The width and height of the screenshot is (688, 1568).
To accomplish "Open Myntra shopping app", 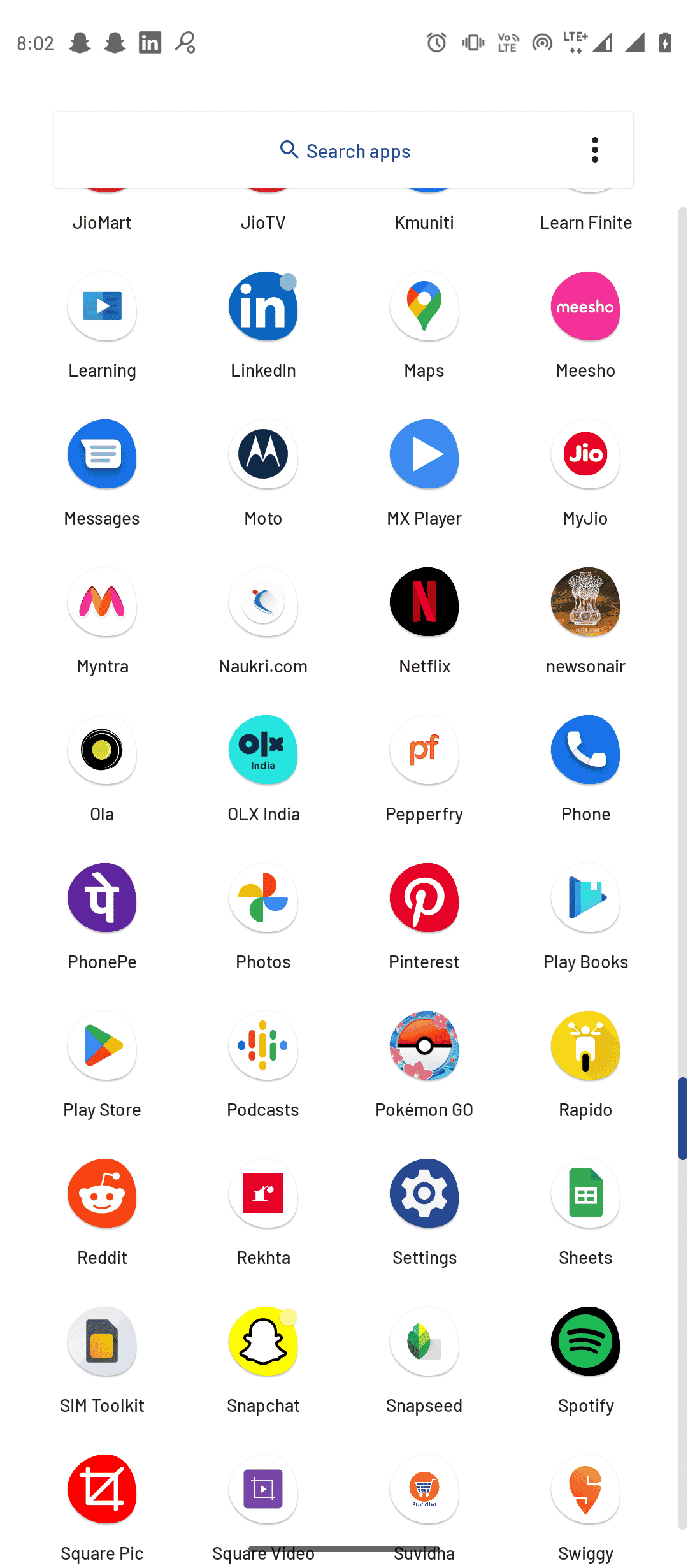I will (102, 602).
